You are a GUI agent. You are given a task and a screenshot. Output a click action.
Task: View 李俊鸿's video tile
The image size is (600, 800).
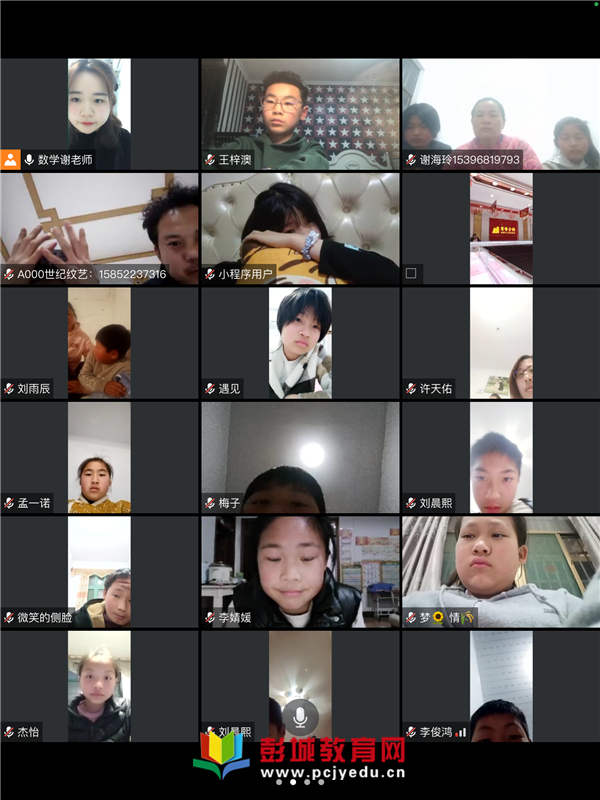point(500,685)
